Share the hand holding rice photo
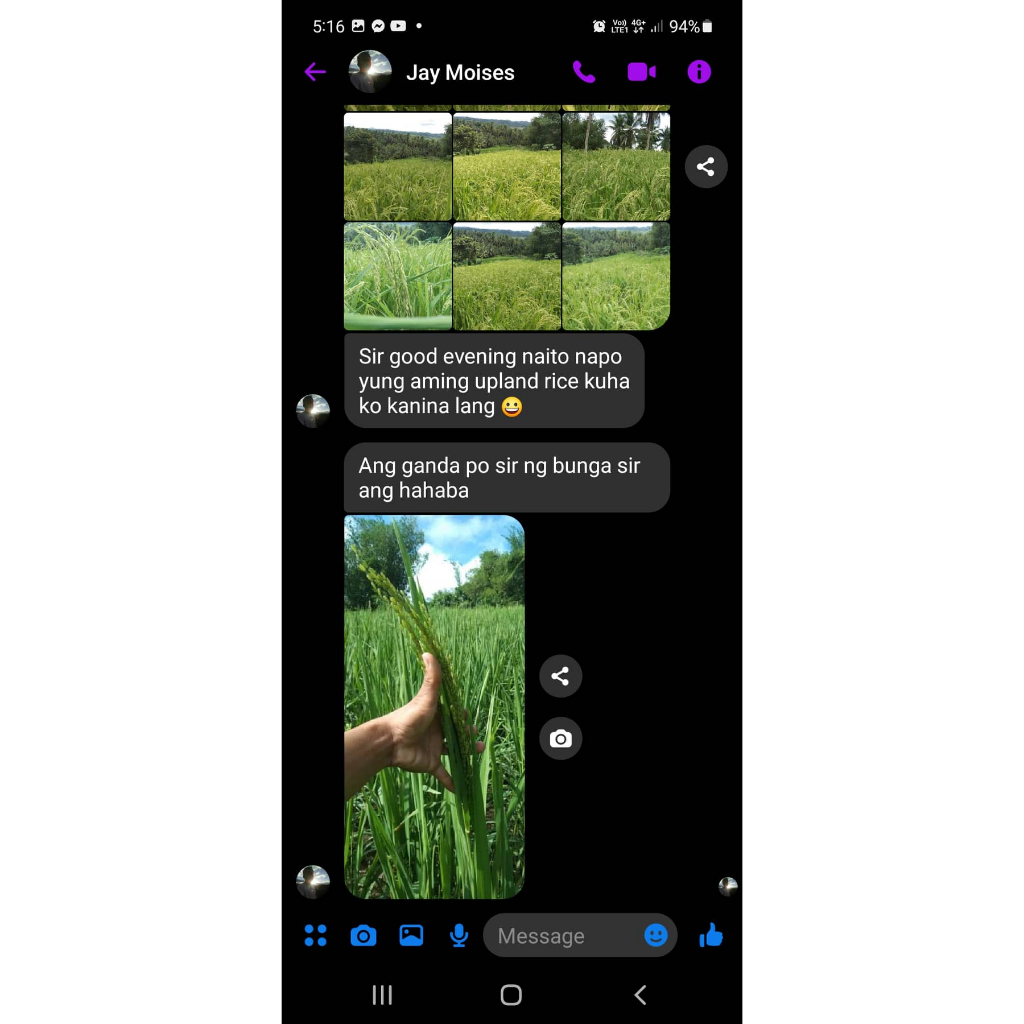The width and height of the screenshot is (1024, 1024). [560, 676]
